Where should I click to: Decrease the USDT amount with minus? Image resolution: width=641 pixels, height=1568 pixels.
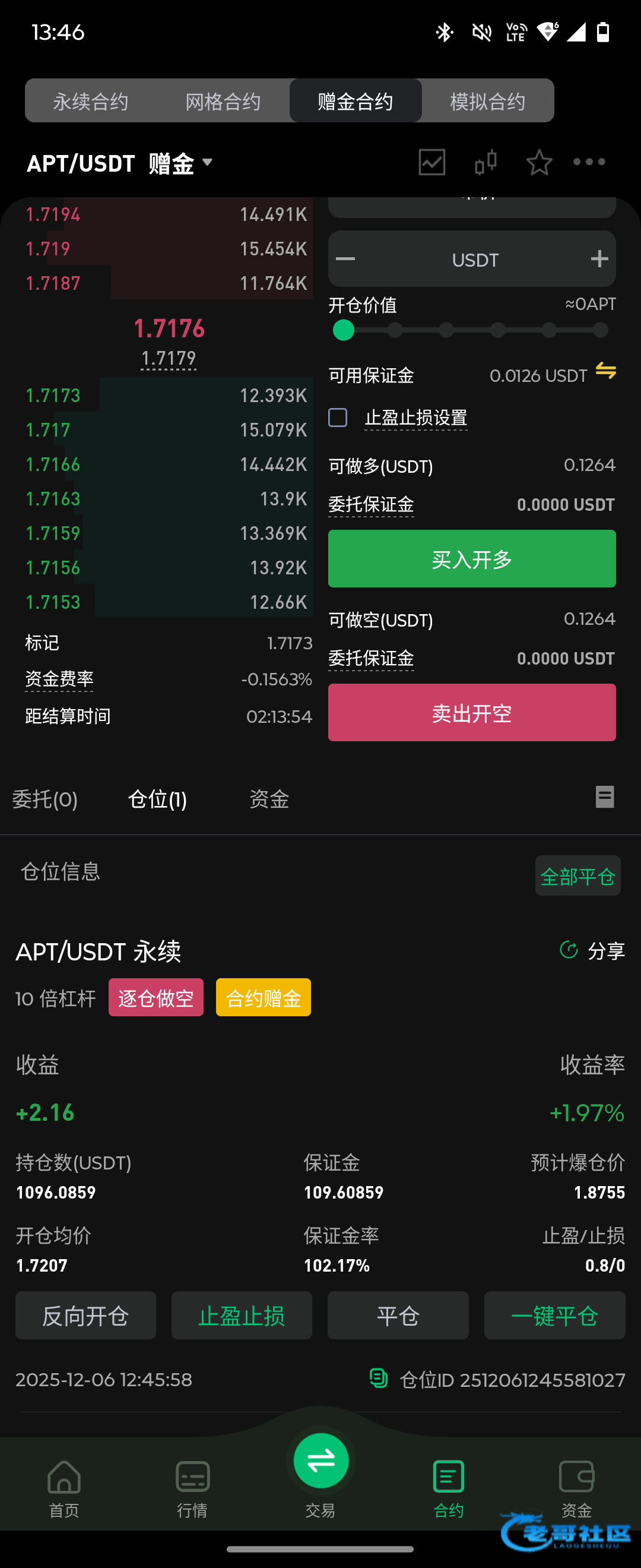345,260
